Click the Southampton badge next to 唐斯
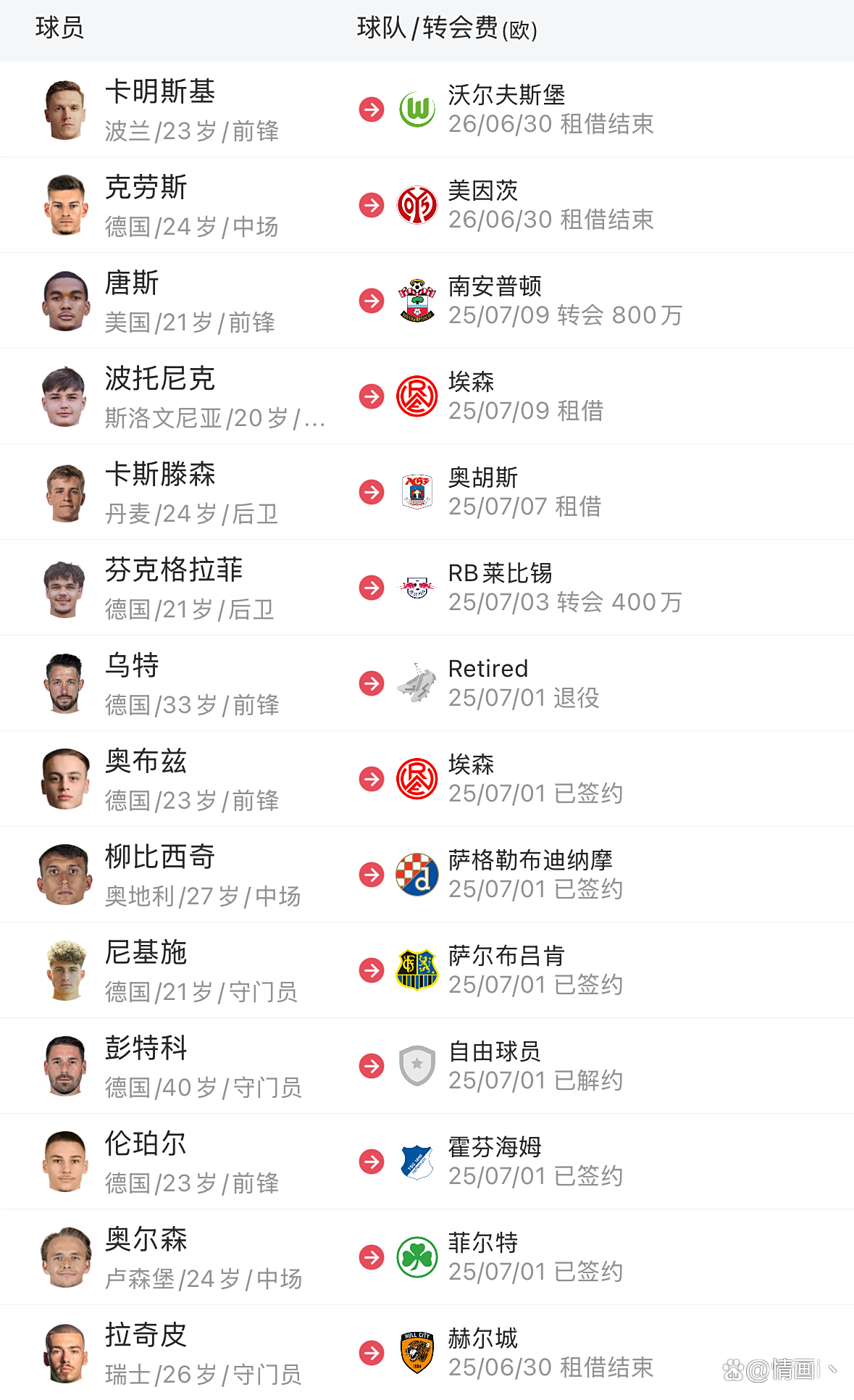Image resolution: width=854 pixels, height=1400 pixels. tap(416, 300)
